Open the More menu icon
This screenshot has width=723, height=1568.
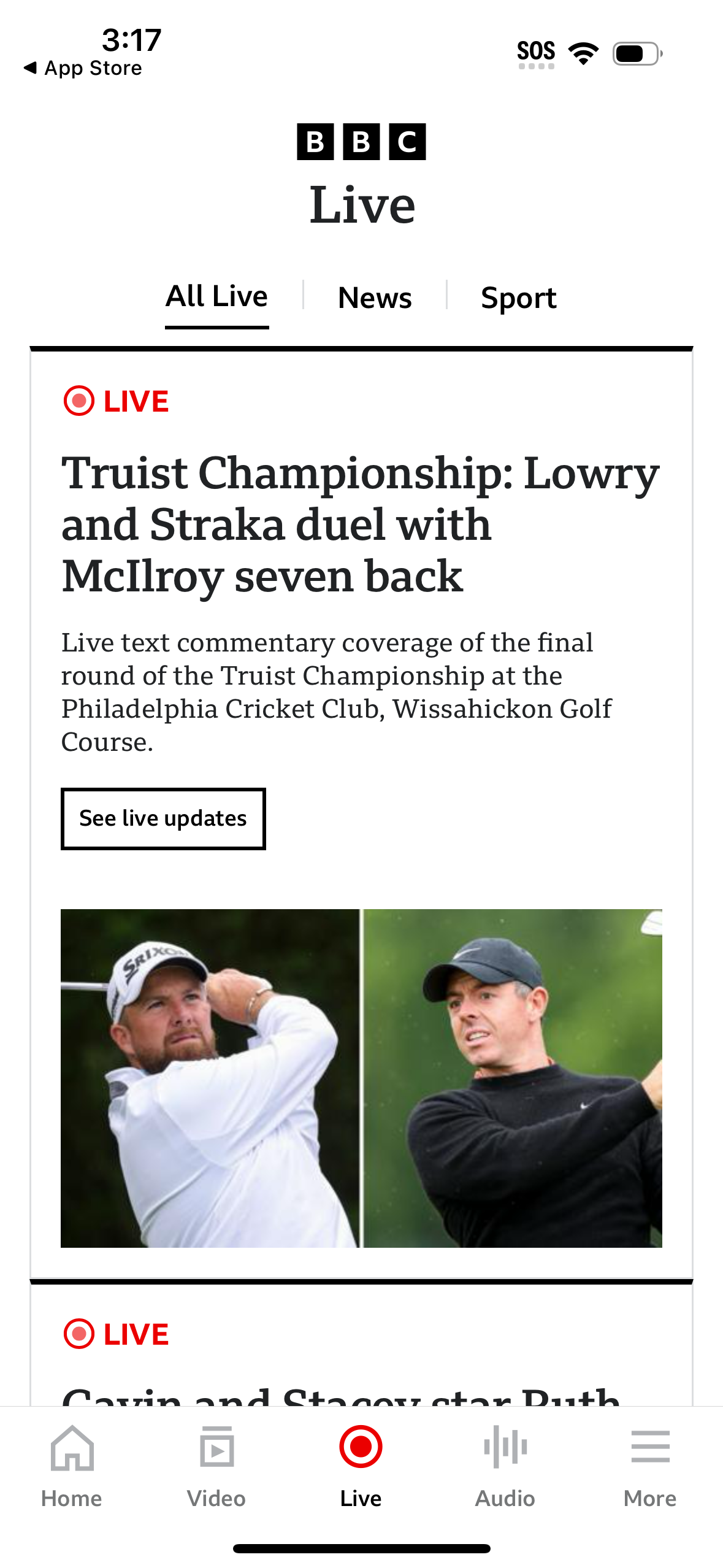click(x=649, y=1463)
